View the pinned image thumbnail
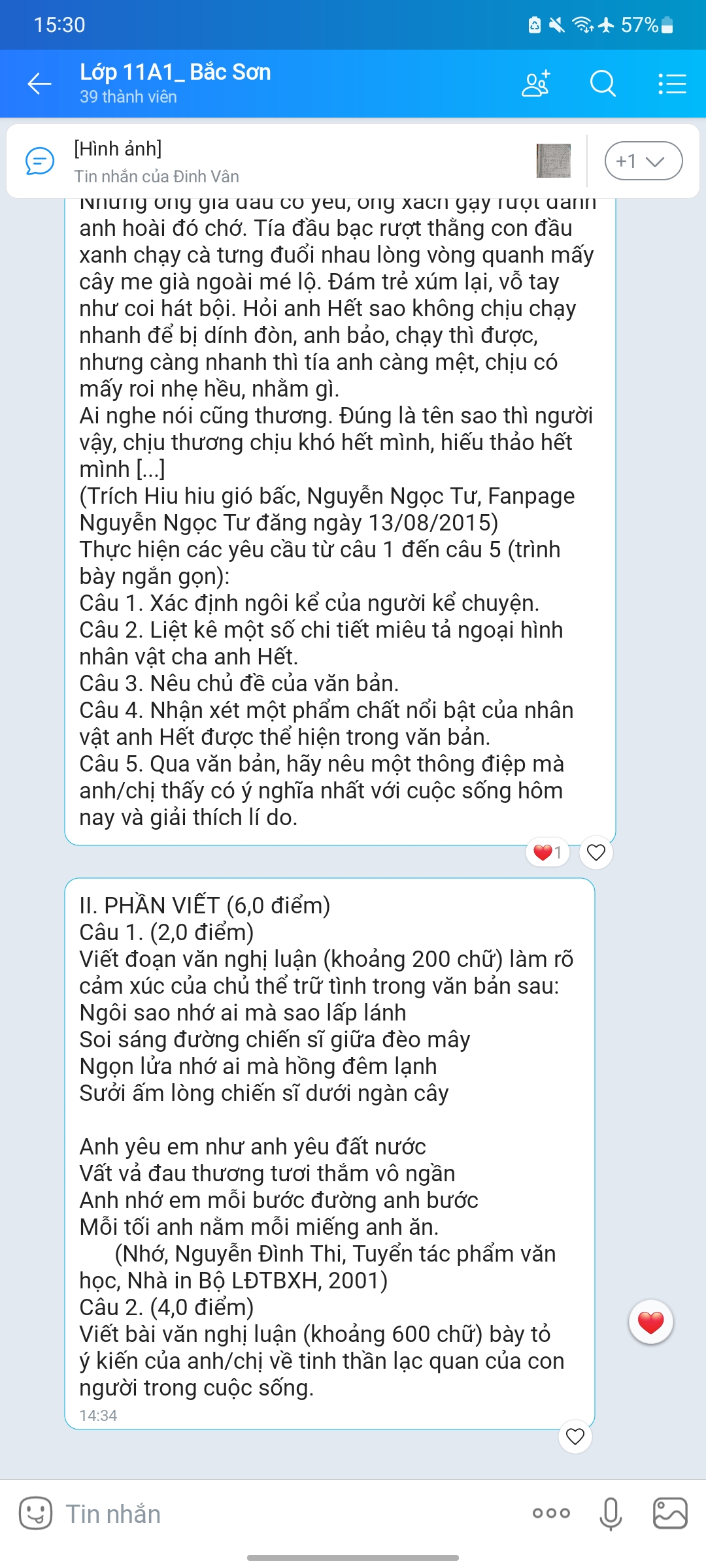The height and width of the screenshot is (1568, 706). tap(553, 161)
